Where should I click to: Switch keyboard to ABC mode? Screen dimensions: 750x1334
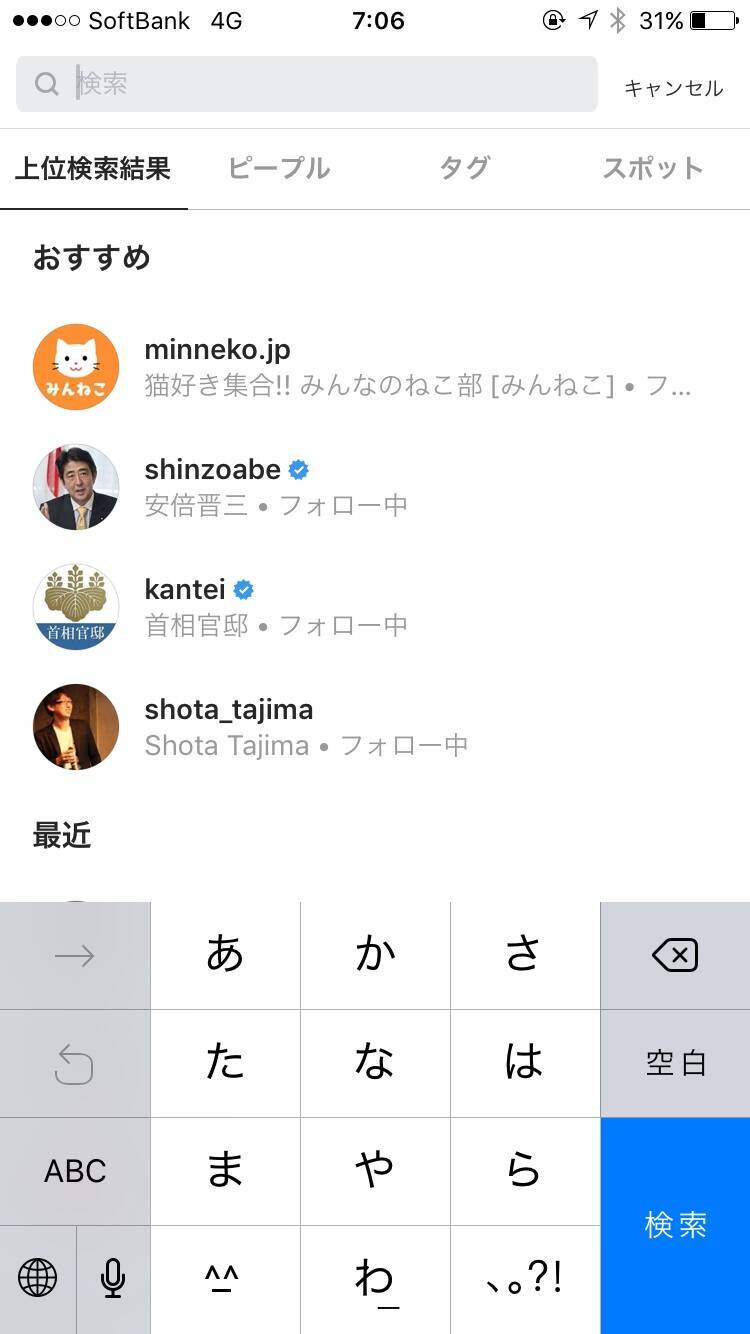pos(75,1171)
